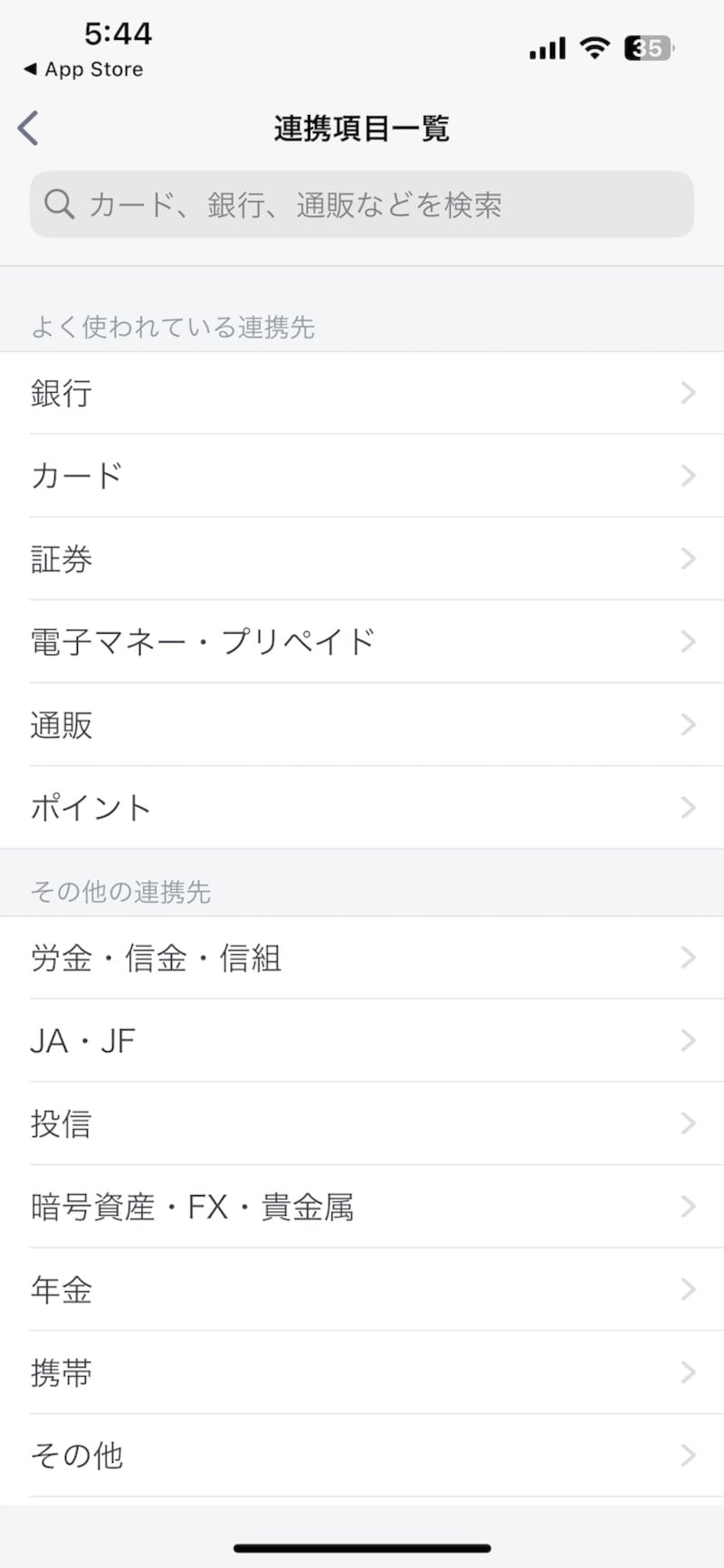Tap the battery indicator in status bar
This screenshot has height=1568, width=724.
646,47
